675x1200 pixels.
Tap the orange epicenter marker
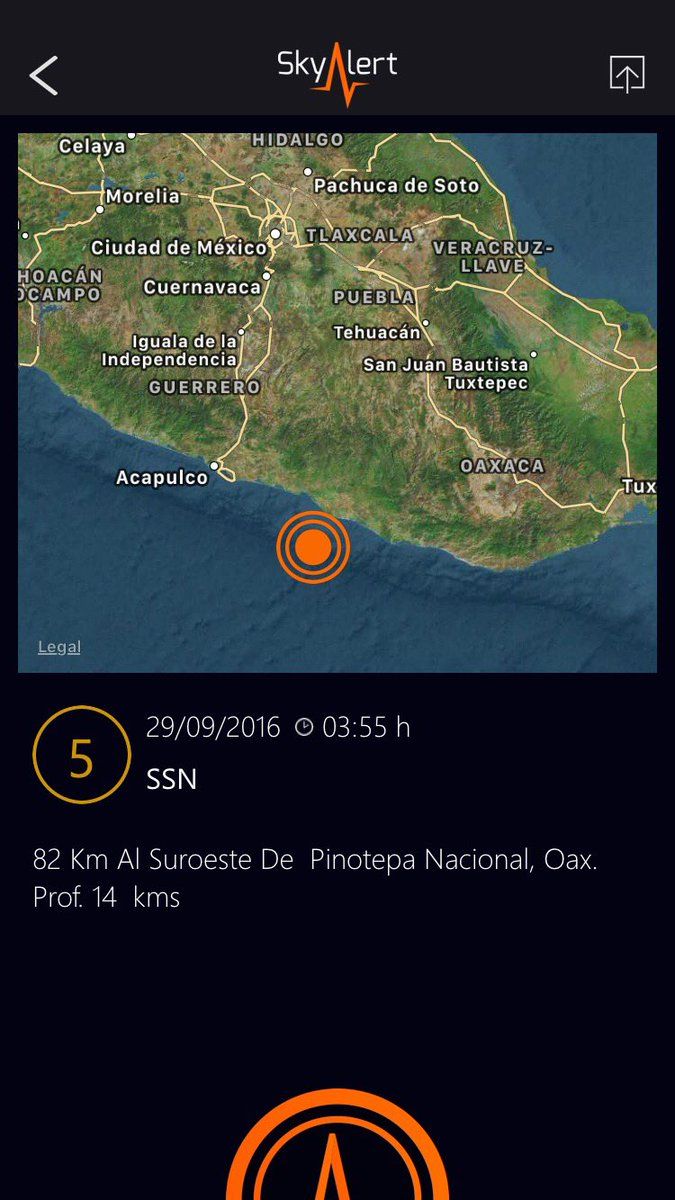313,547
